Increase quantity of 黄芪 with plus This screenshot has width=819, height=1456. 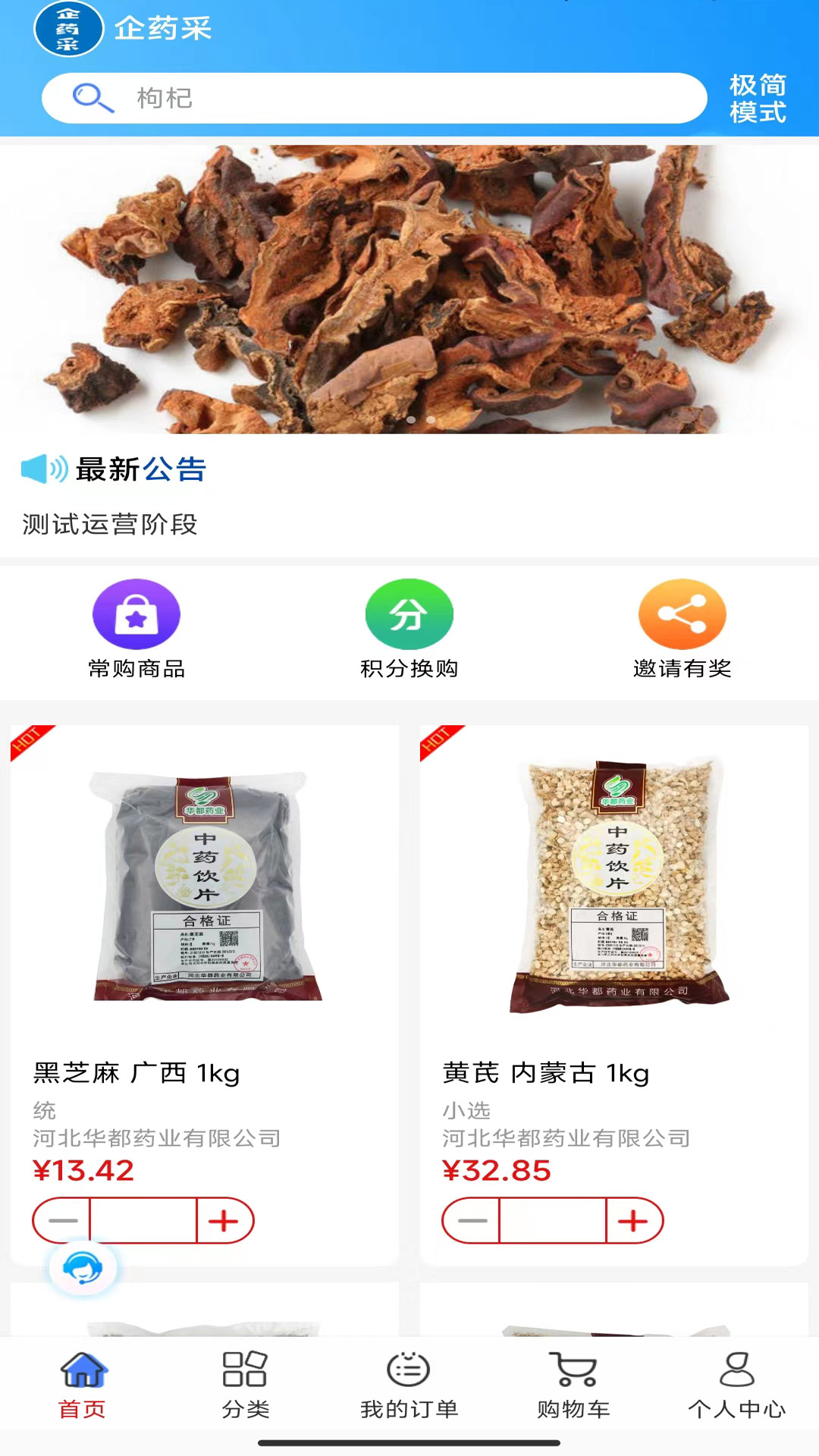pyautogui.click(x=633, y=1221)
